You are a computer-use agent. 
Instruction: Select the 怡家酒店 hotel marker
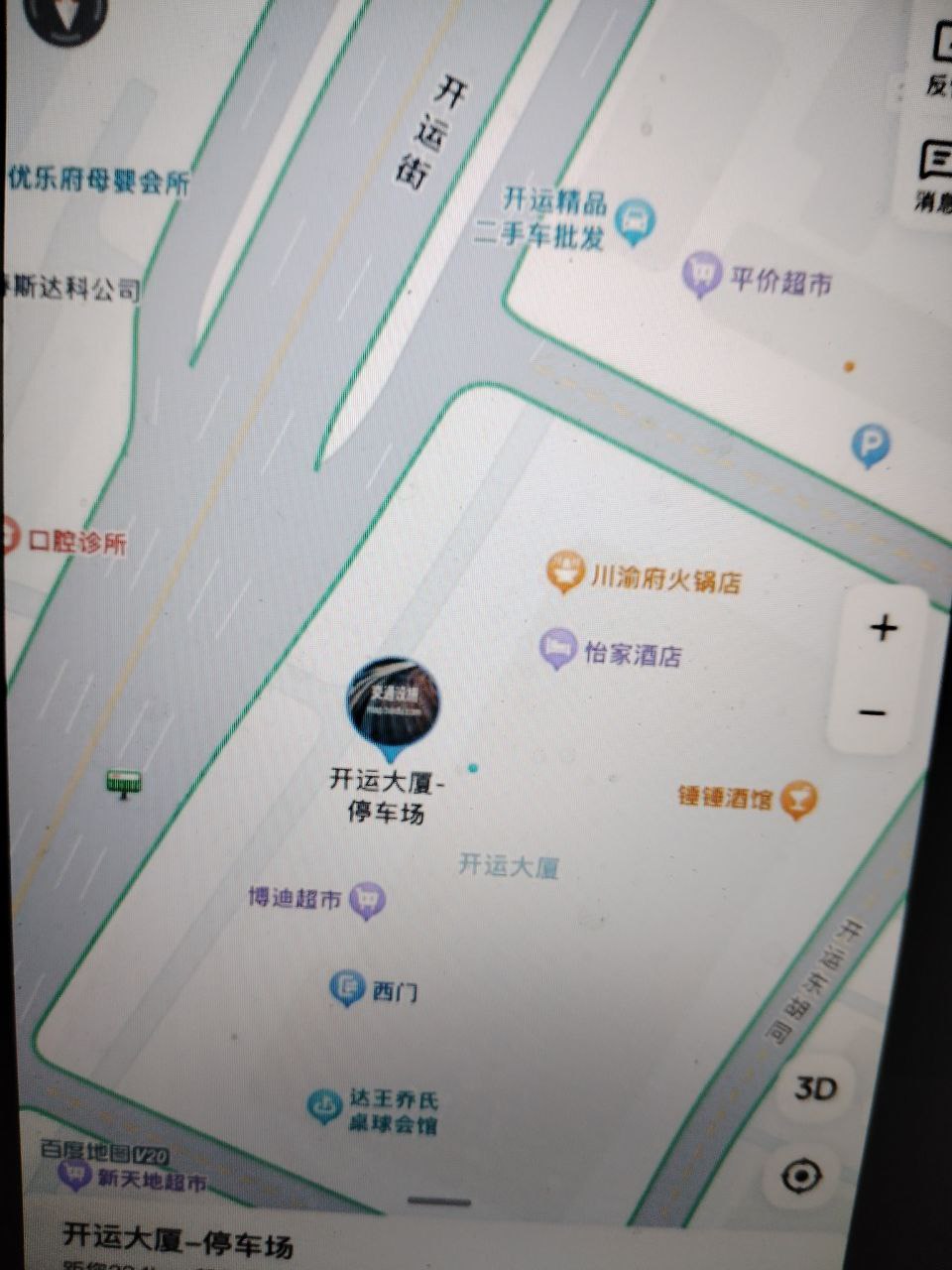558,650
